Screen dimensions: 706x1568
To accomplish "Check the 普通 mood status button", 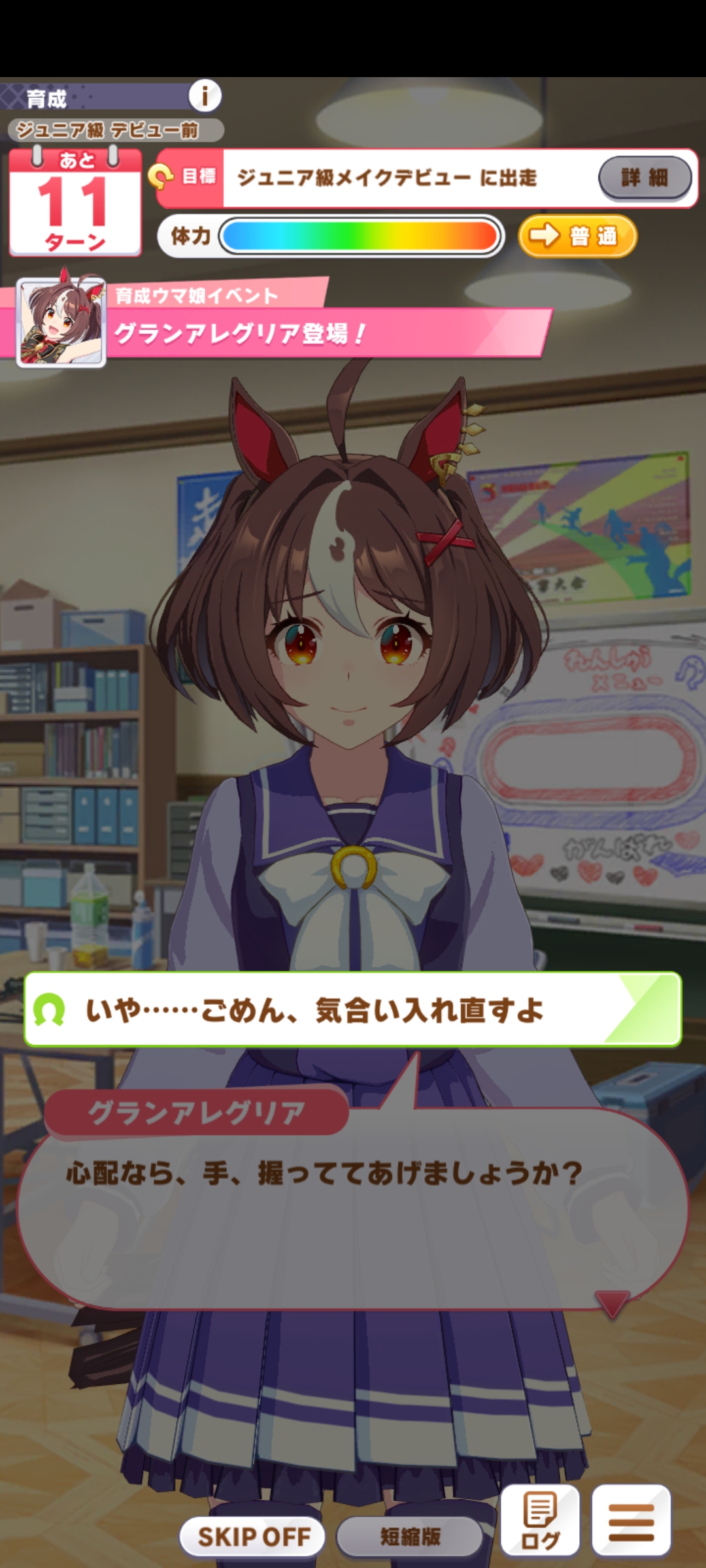I will [577, 236].
